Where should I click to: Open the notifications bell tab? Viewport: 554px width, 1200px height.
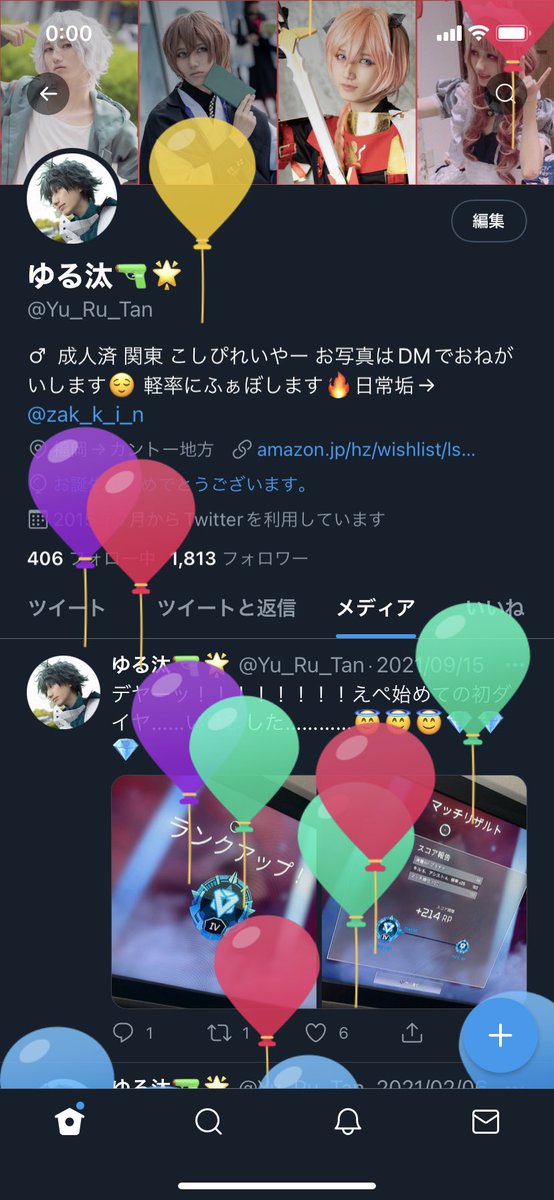pyautogui.click(x=347, y=1121)
